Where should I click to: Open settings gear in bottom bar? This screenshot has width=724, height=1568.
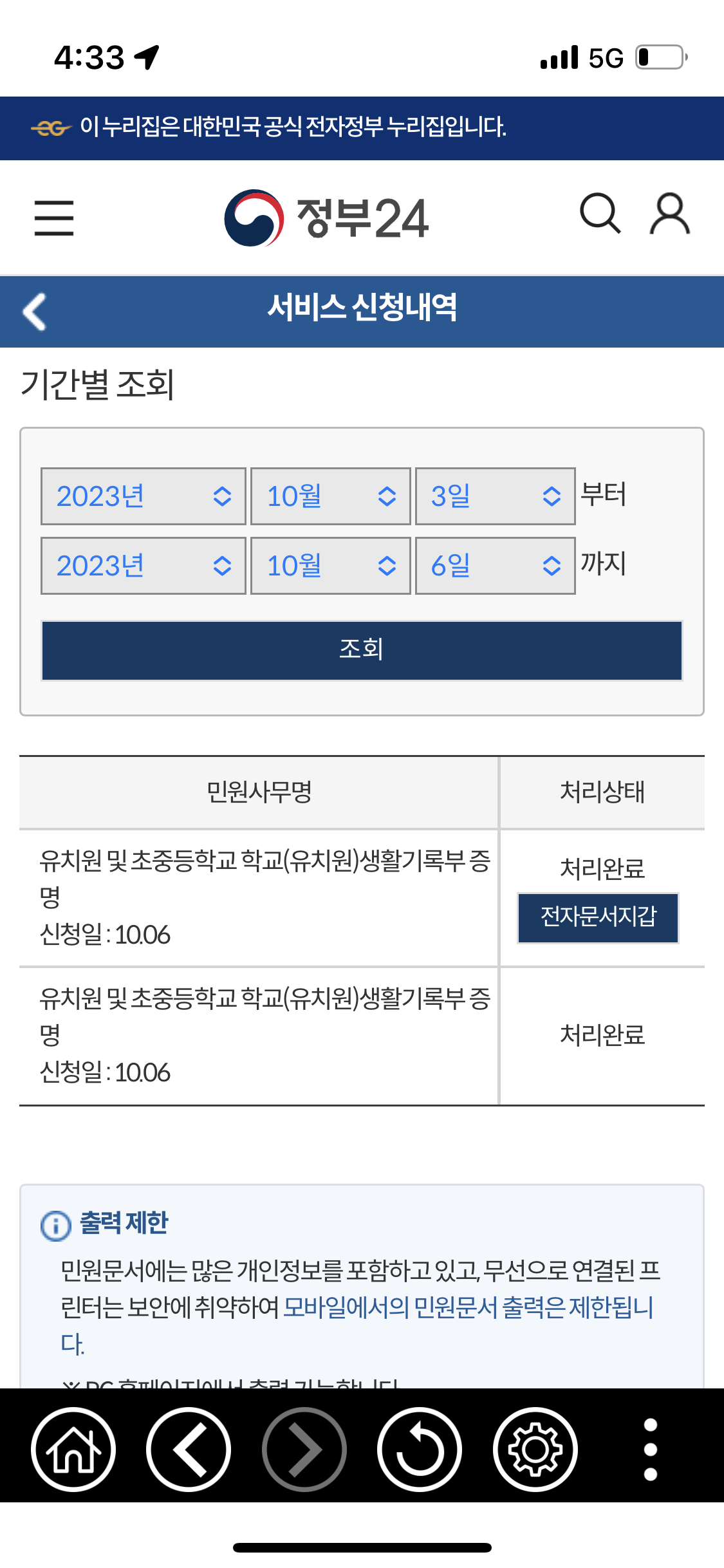(535, 1450)
